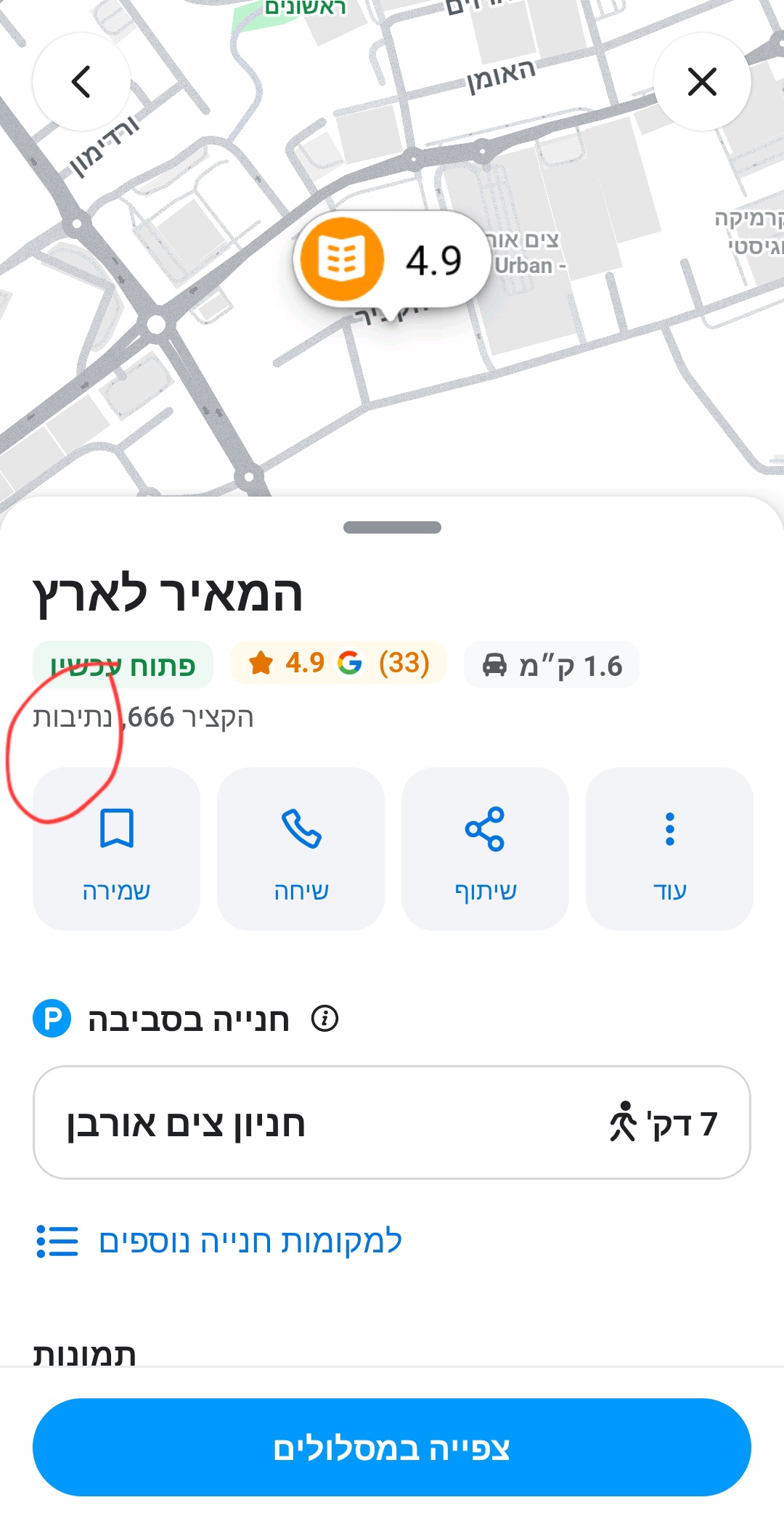The image size is (784, 1529).
Task: Close the place details with X
Action: pos(701,81)
